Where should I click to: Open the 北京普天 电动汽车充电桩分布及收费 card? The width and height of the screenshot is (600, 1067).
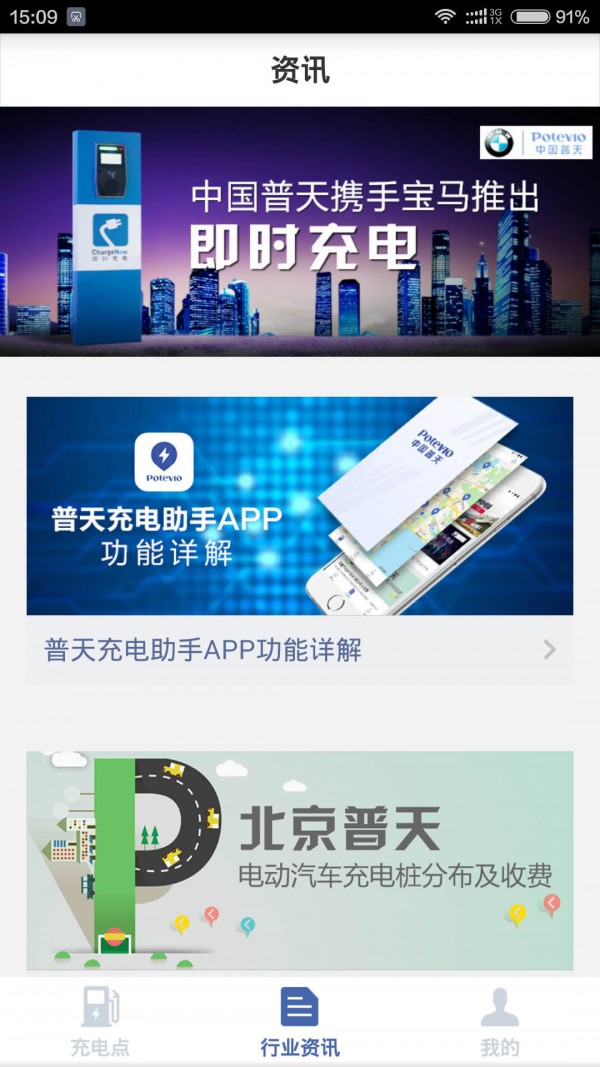click(300, 860)
